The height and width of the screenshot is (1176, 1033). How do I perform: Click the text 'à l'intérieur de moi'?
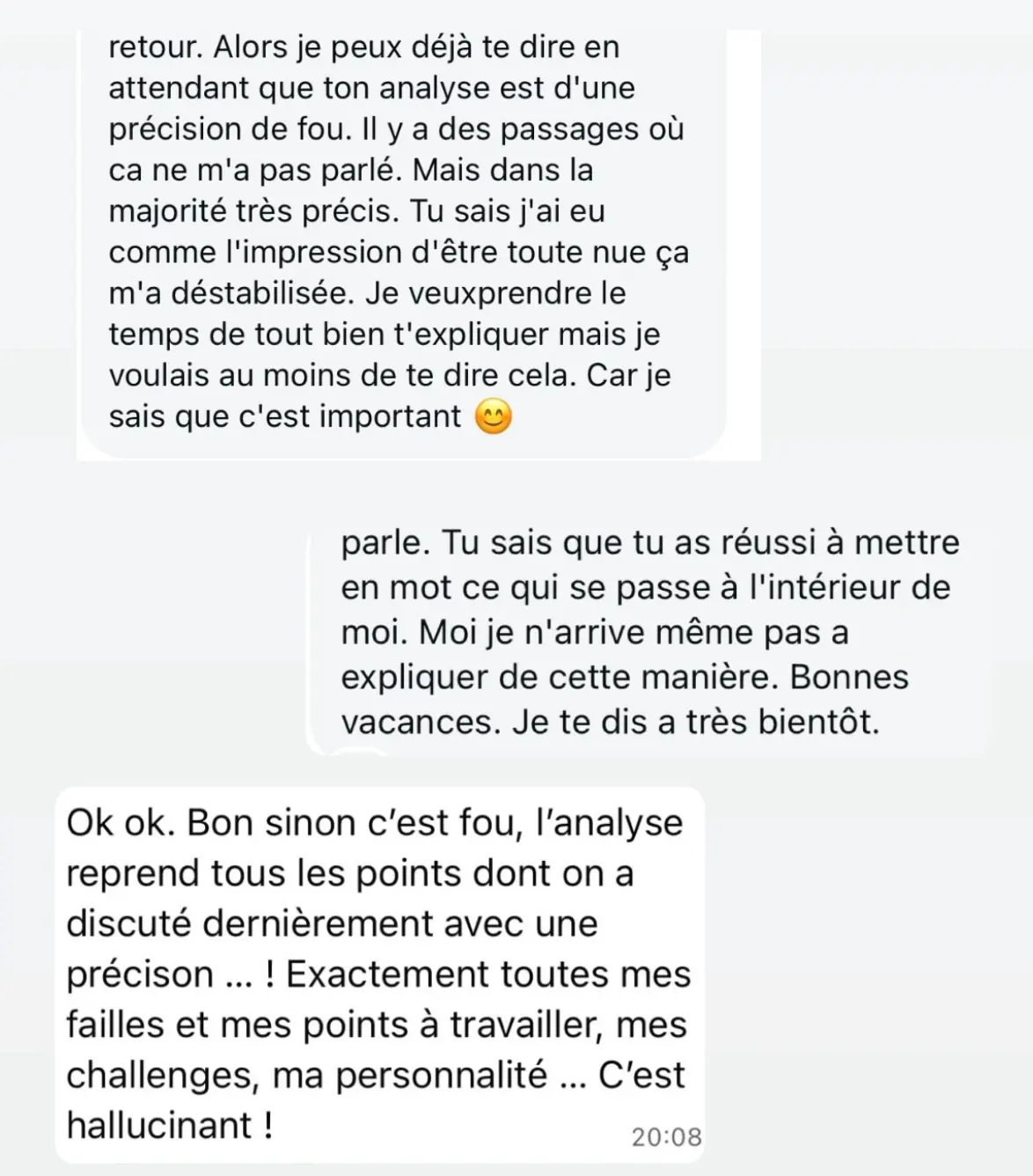836,587
